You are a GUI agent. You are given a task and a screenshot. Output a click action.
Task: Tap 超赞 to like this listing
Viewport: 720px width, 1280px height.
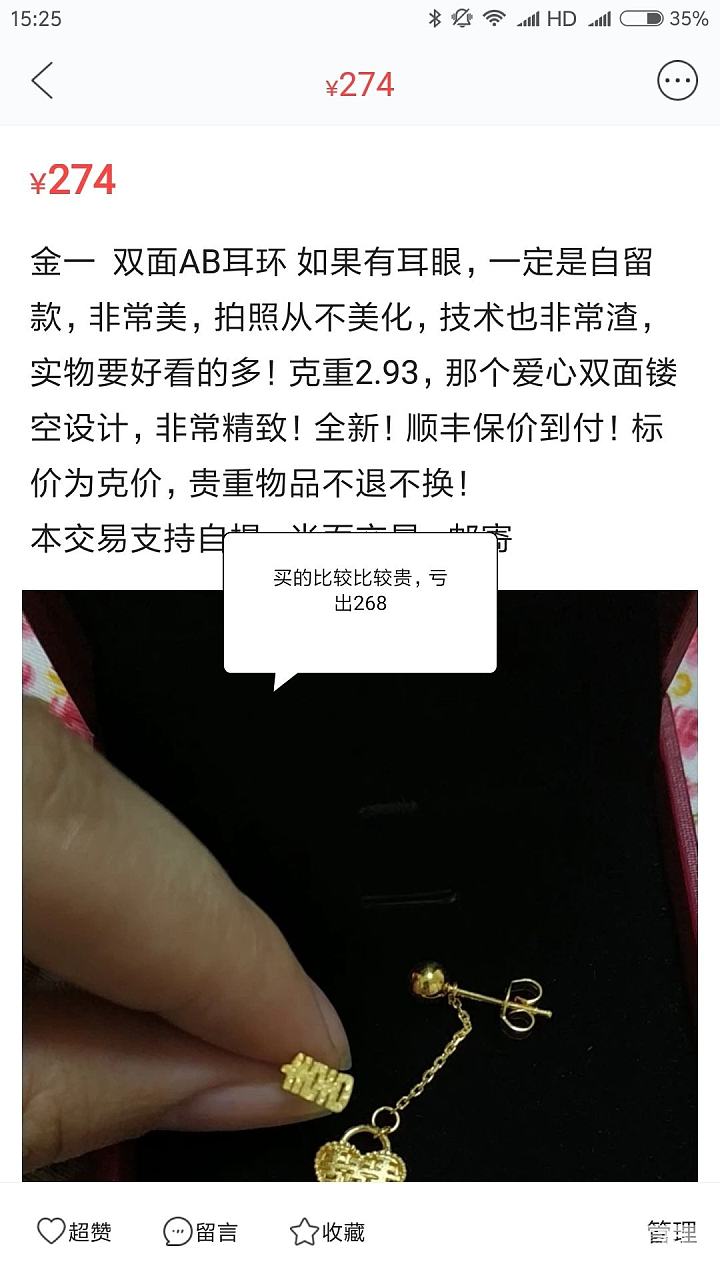pyautogui.click(x=74, y=1232)
